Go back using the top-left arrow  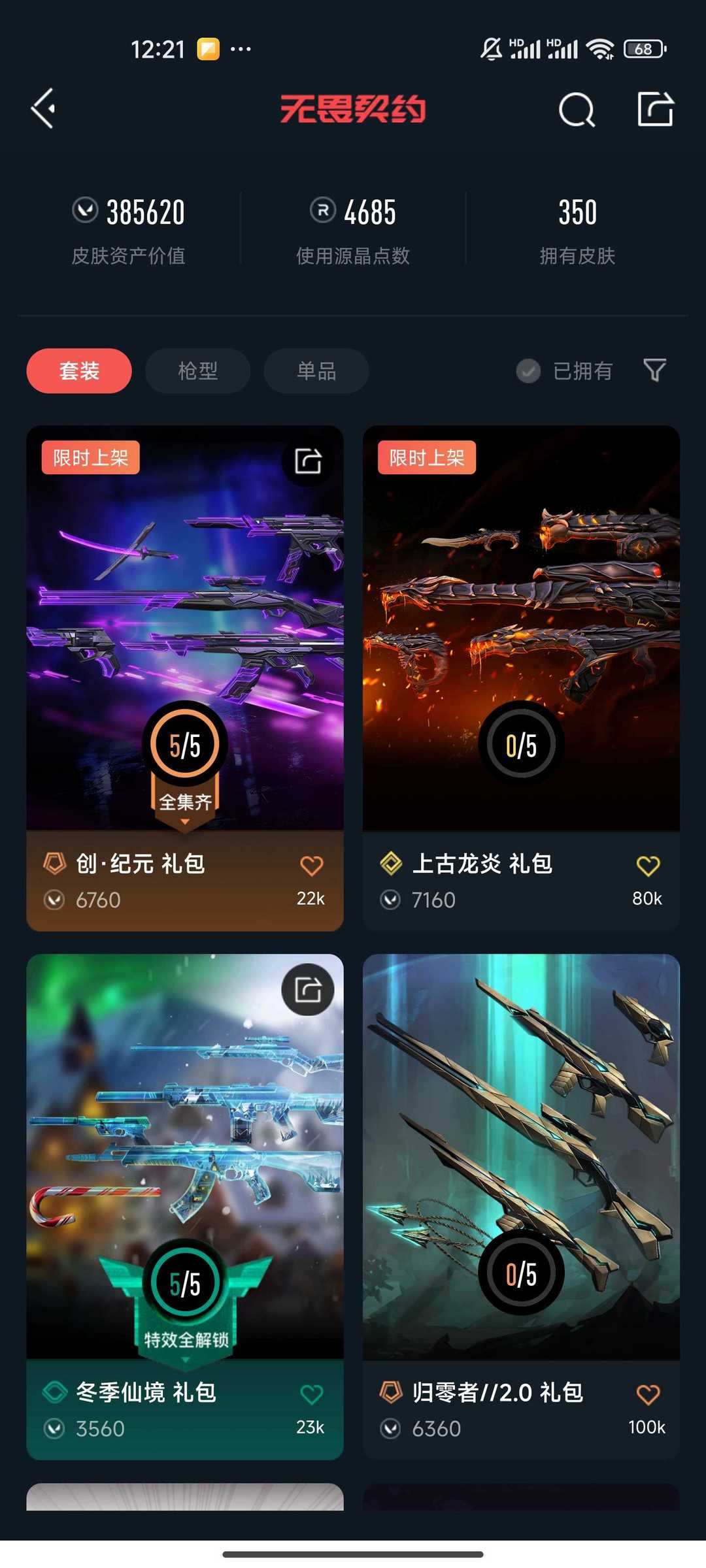(x=43, y=108)
